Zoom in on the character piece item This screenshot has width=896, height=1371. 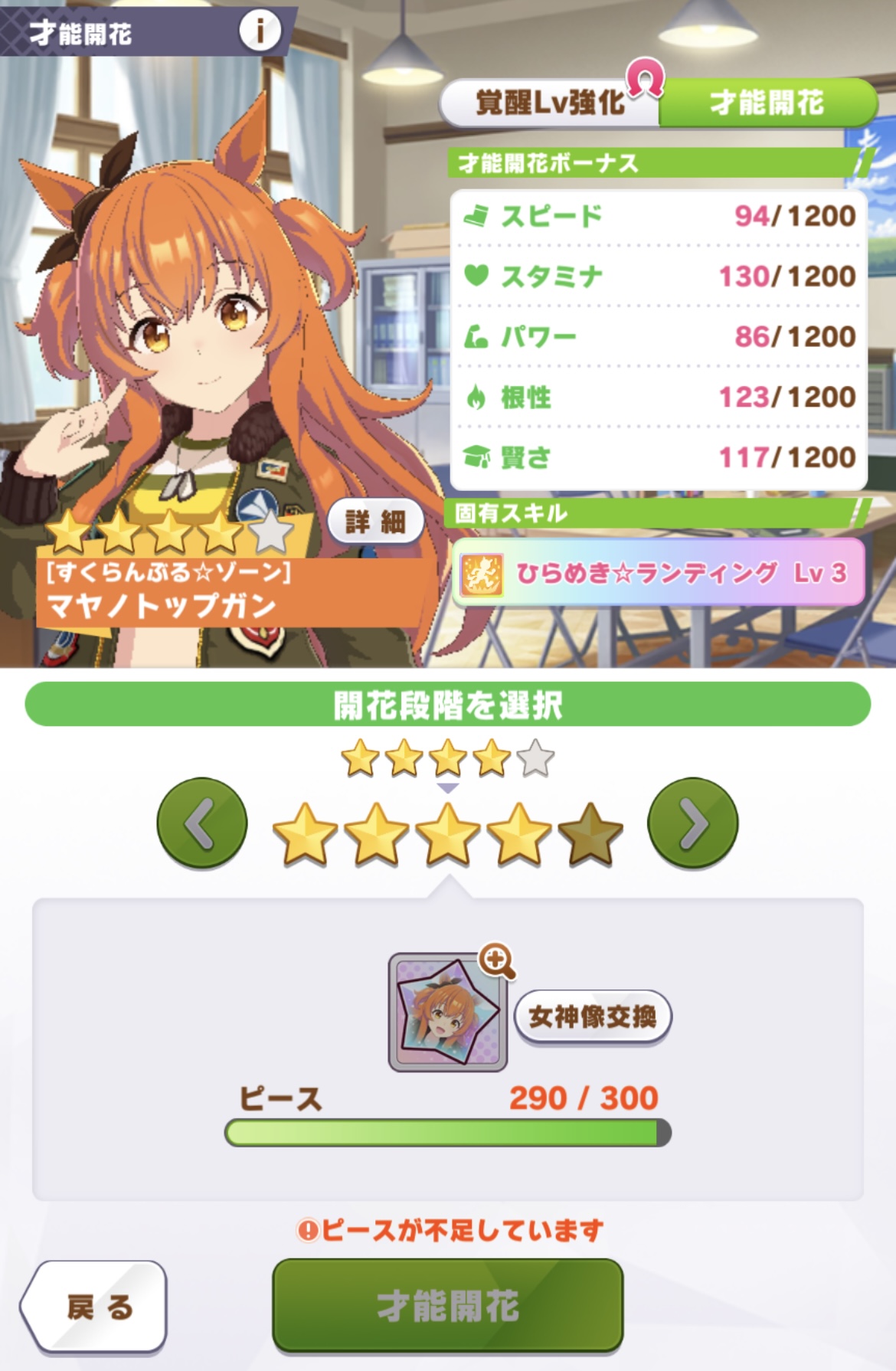pos(497,960)
